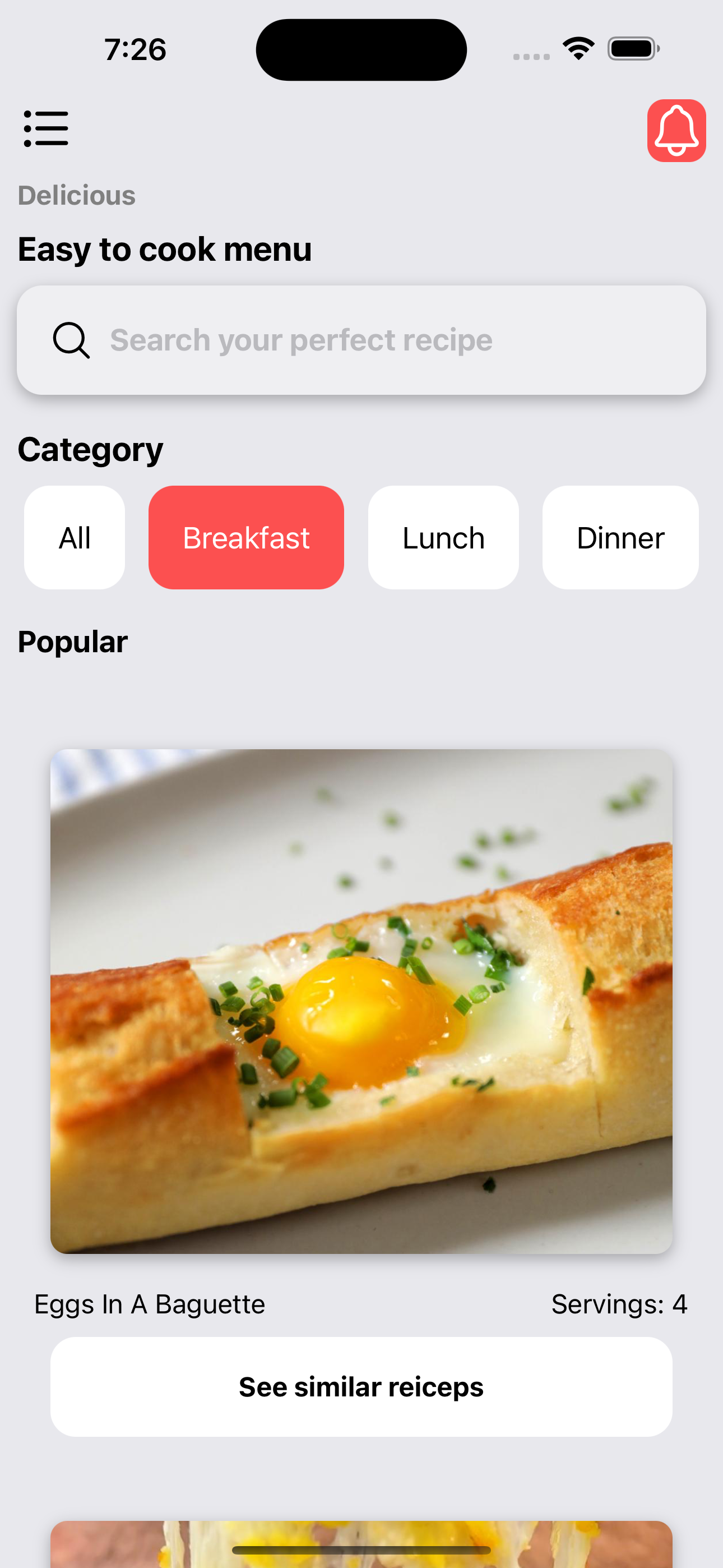
Task: Expand similar recipes for Eggs In A Baguette
Action: pos(361,1387)
